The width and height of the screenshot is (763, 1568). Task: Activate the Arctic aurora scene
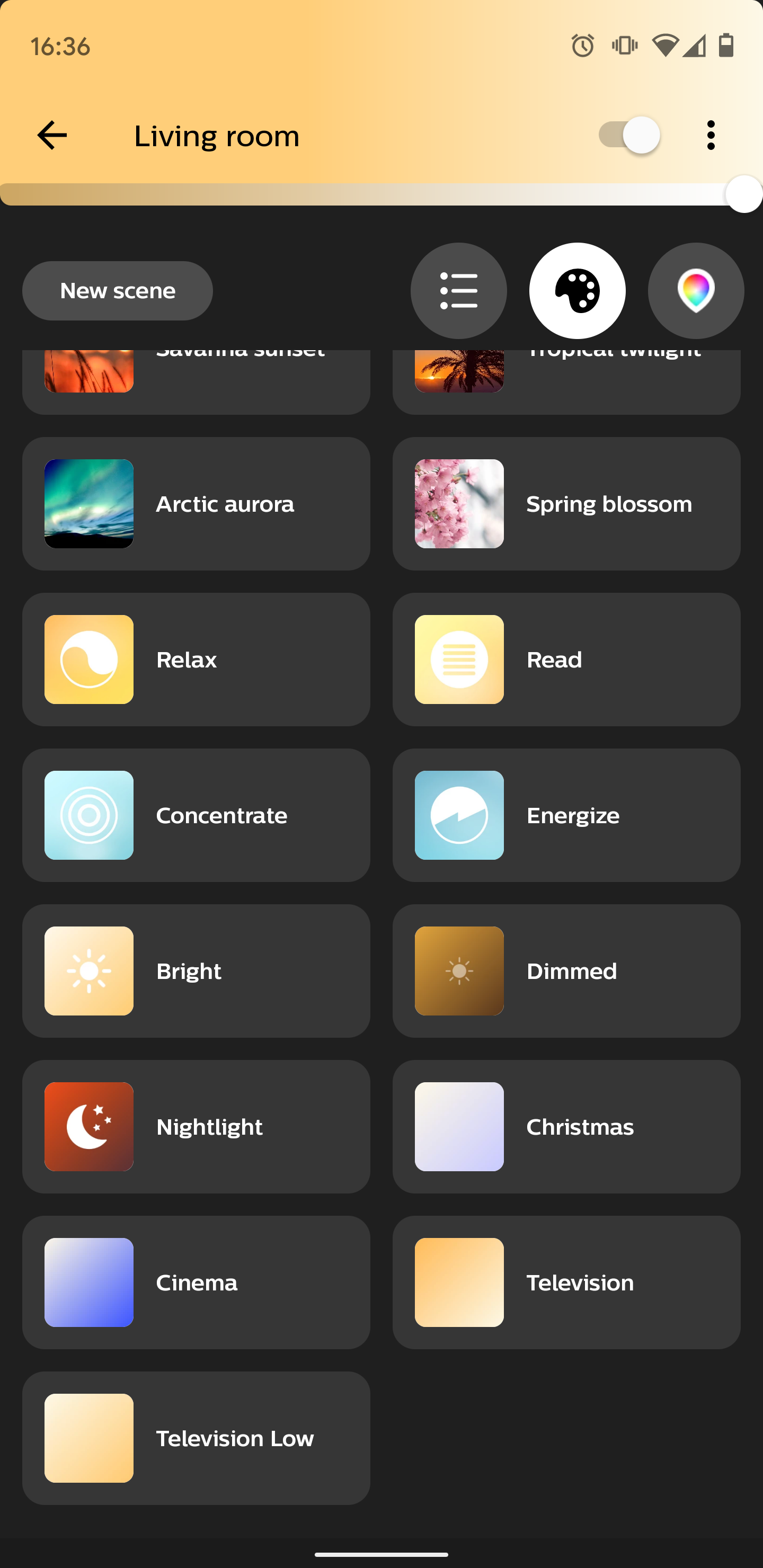196,504
